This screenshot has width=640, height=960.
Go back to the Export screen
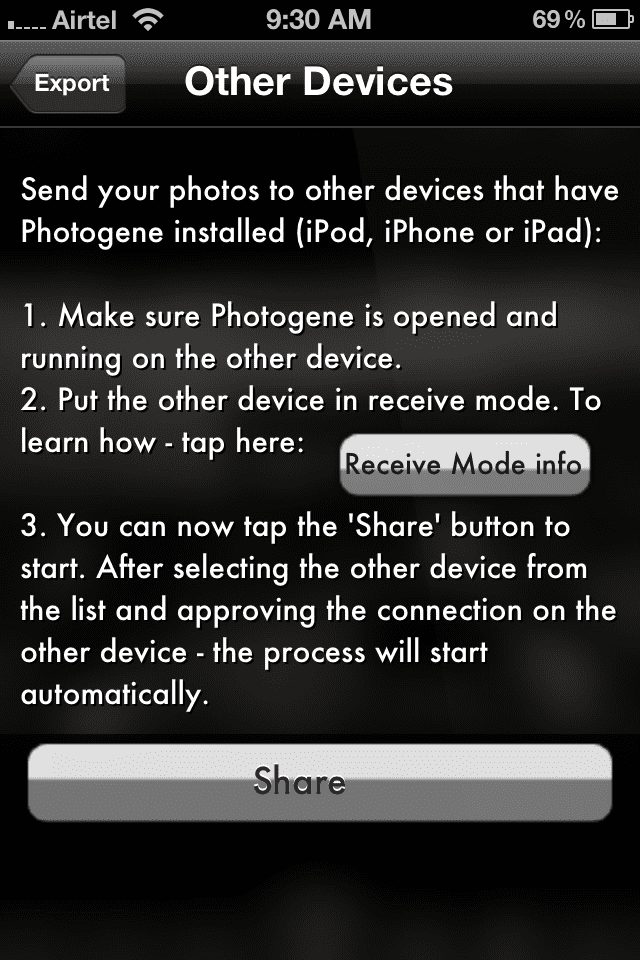[70, 84]
